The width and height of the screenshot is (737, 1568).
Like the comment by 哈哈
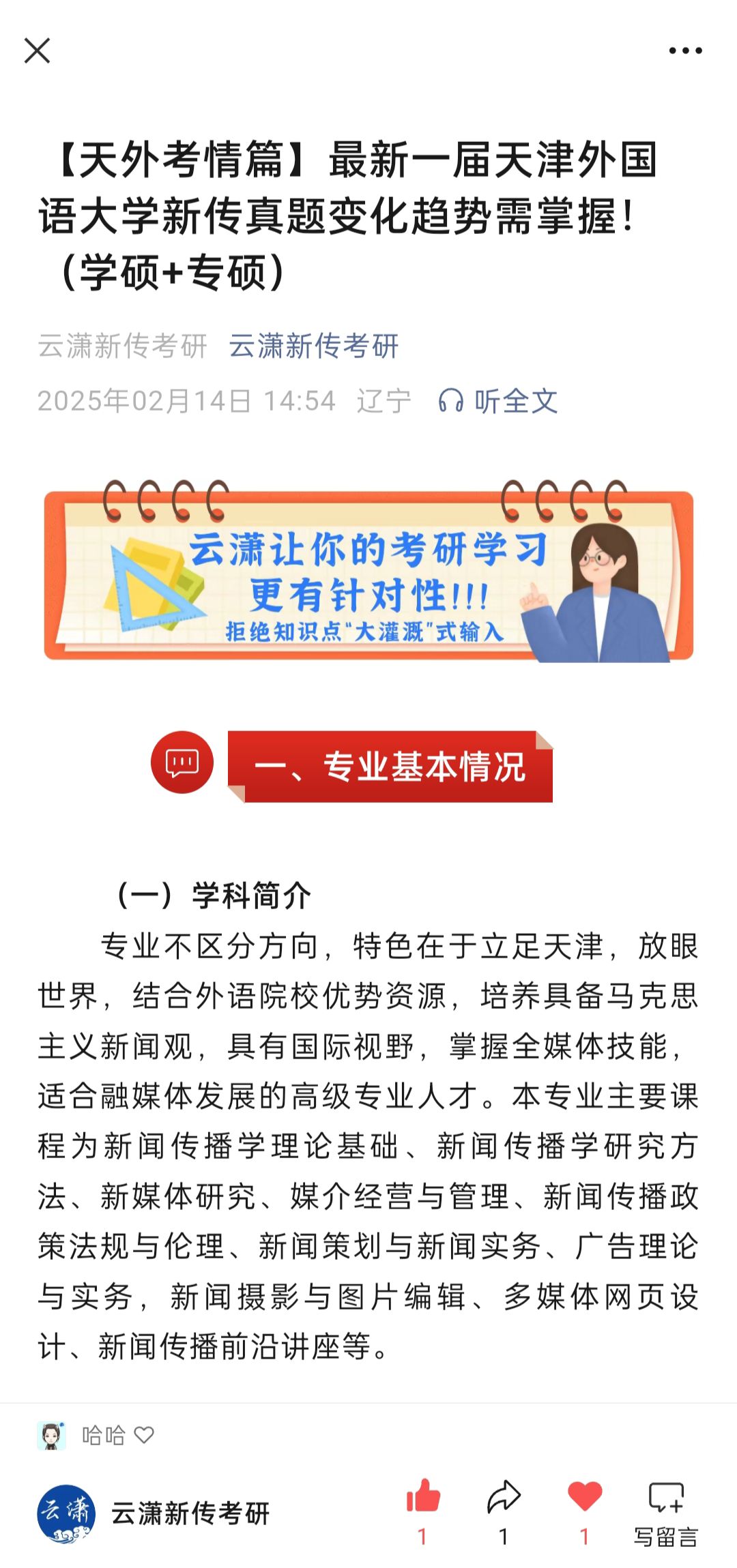(144, 1434)
